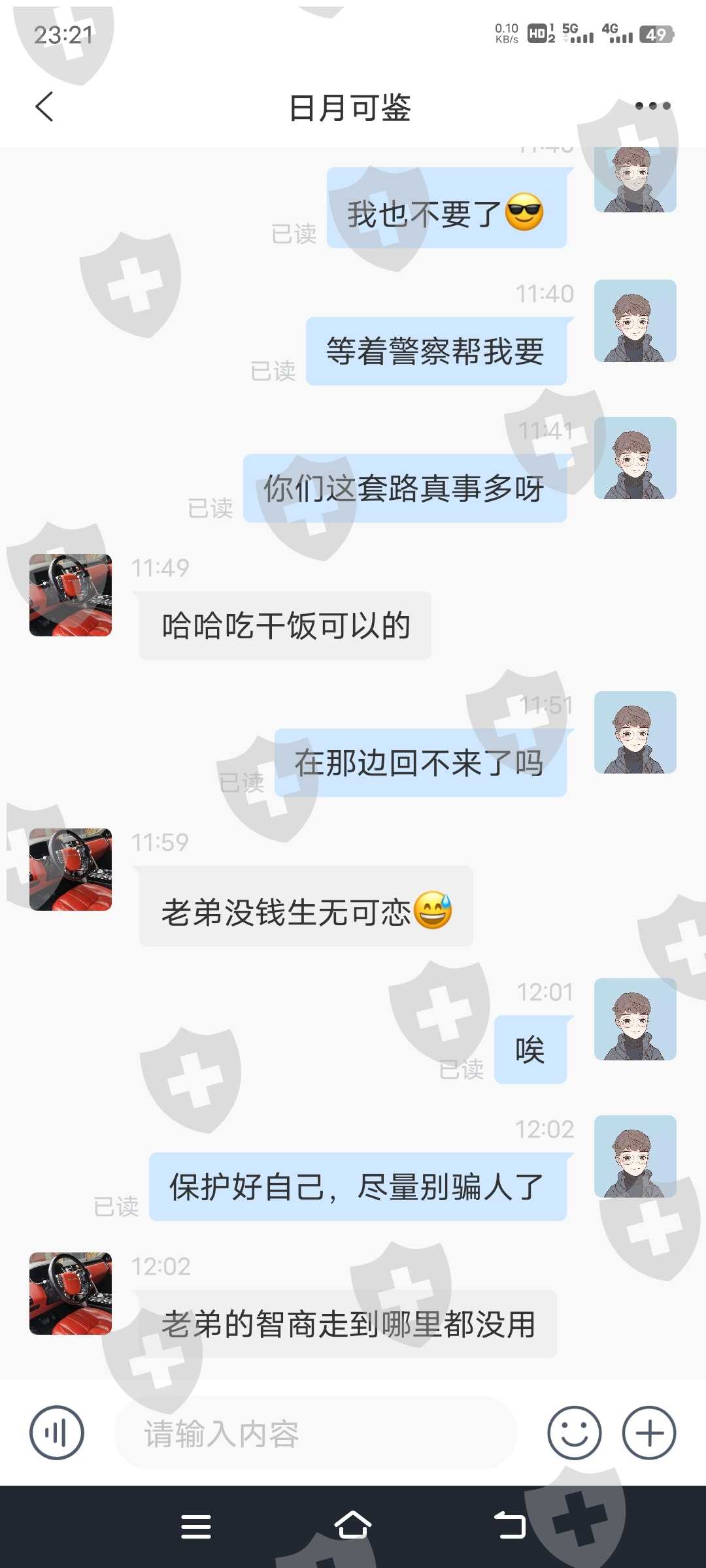The width and height of the screenshot is (706, 1568).
Task: Open the plus attachment menu
Action: coord(649,1433)
